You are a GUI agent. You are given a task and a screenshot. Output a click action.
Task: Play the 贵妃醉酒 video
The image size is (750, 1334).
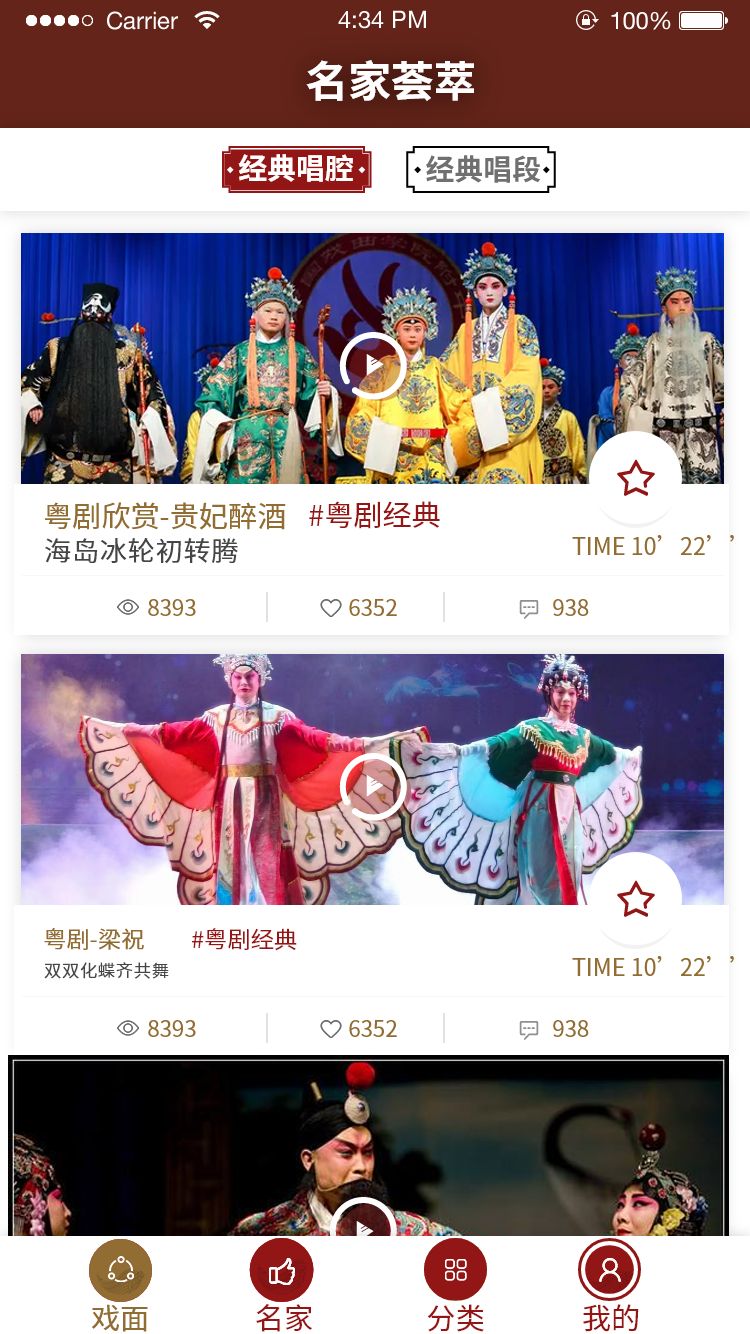click(x=373, y=365)
